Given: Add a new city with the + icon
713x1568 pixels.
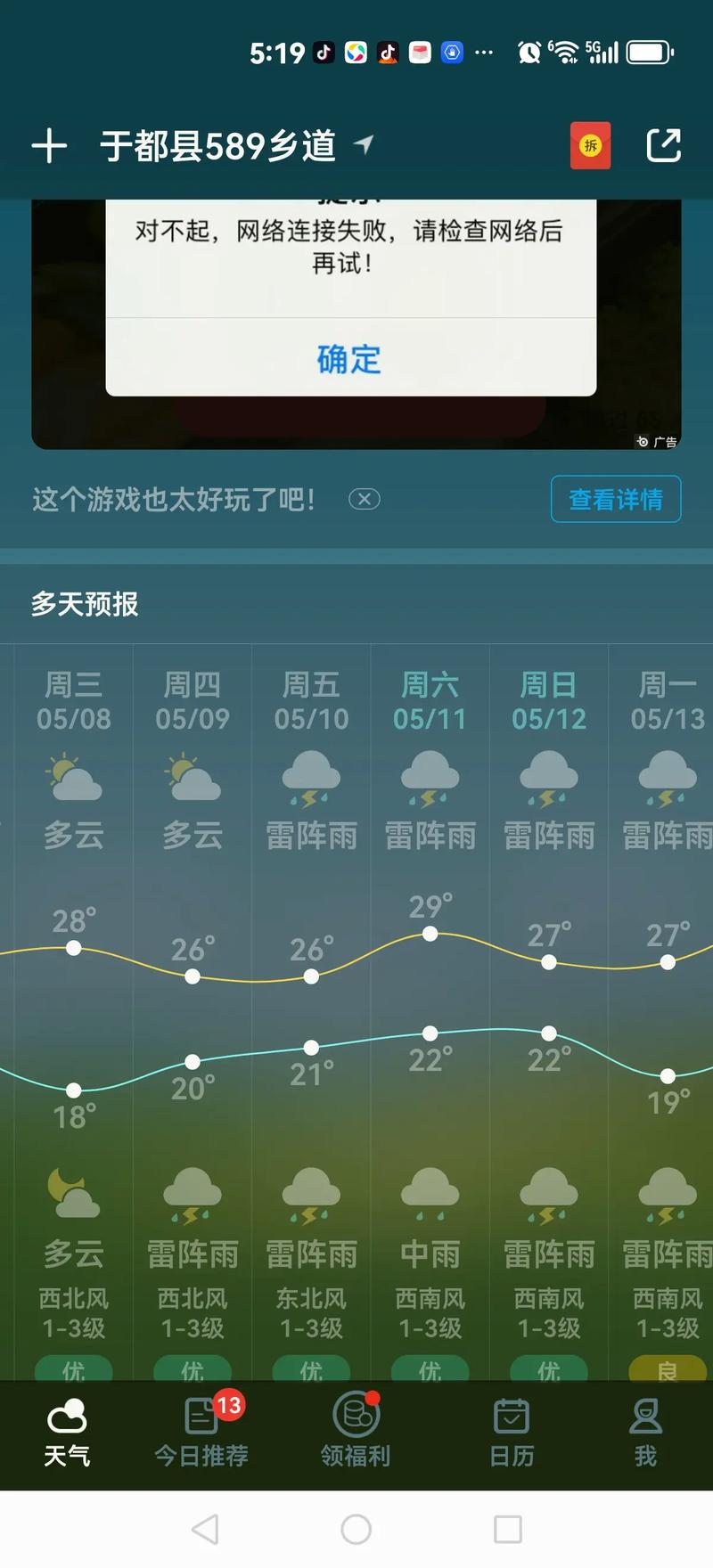Looking at the screenshot, I should [x=50, y=145].
